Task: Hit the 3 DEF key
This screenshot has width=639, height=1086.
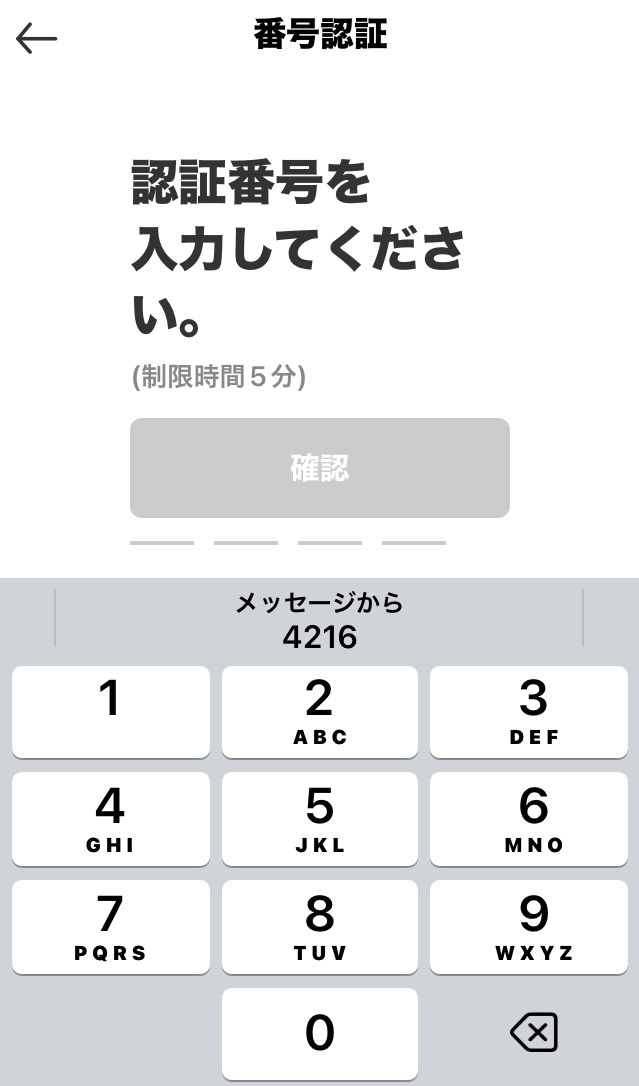Action: click(x=529, y=712)
